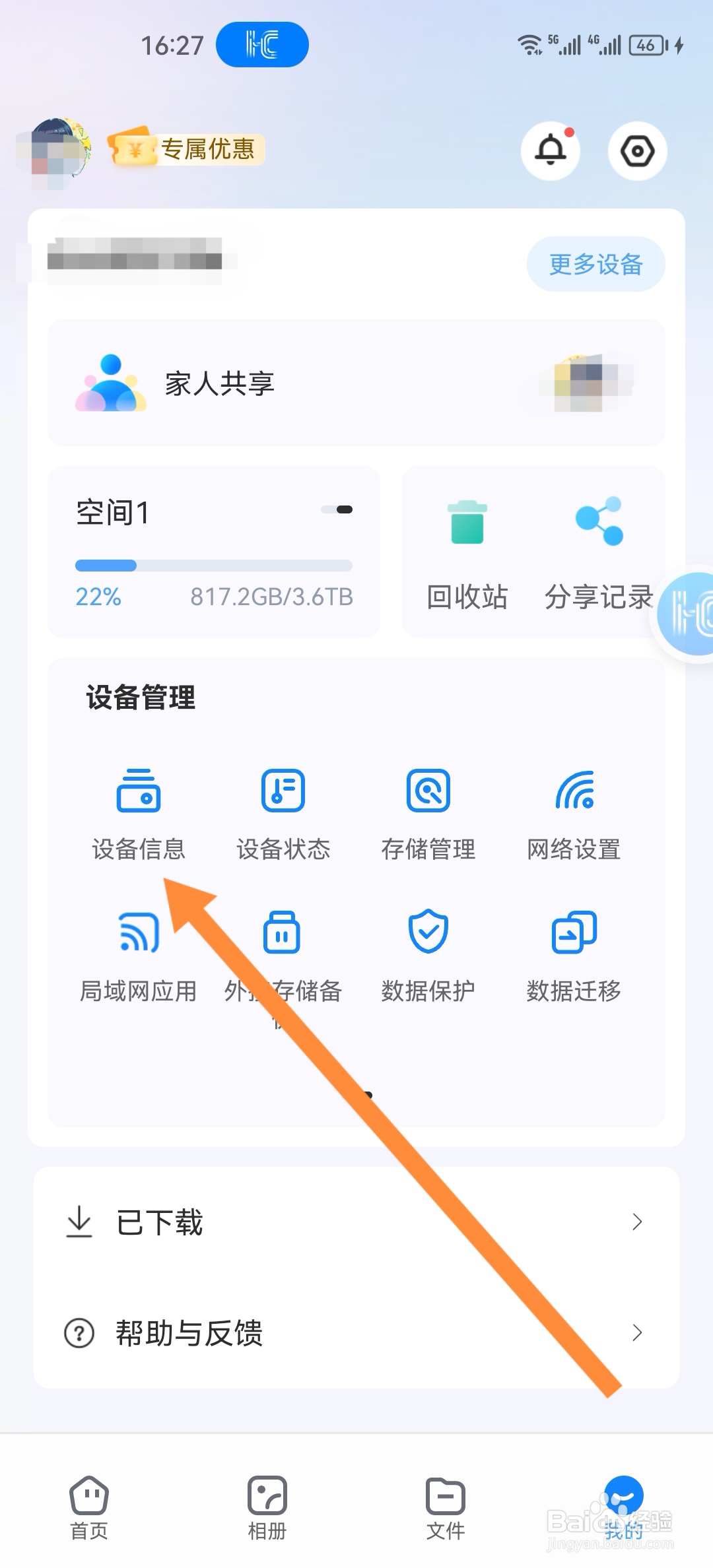Switch to the 相册 album tab
Viewport: 713px width, 1568px height.
[x=267, y=1511]
